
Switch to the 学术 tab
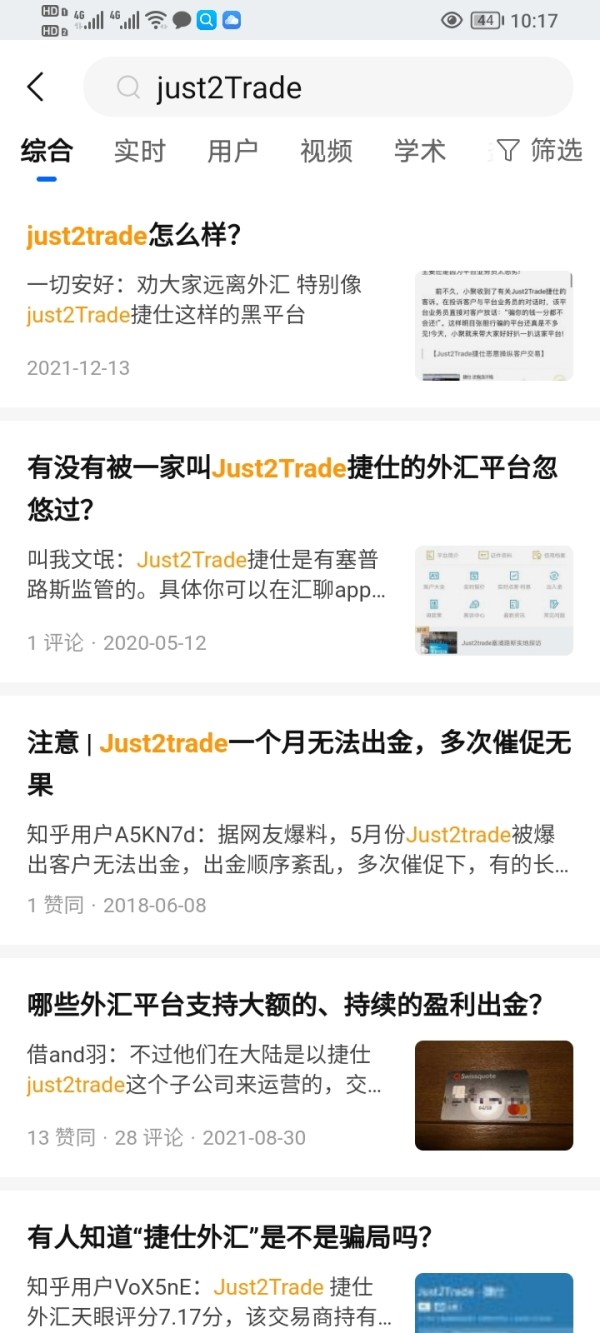coord(420,151)
